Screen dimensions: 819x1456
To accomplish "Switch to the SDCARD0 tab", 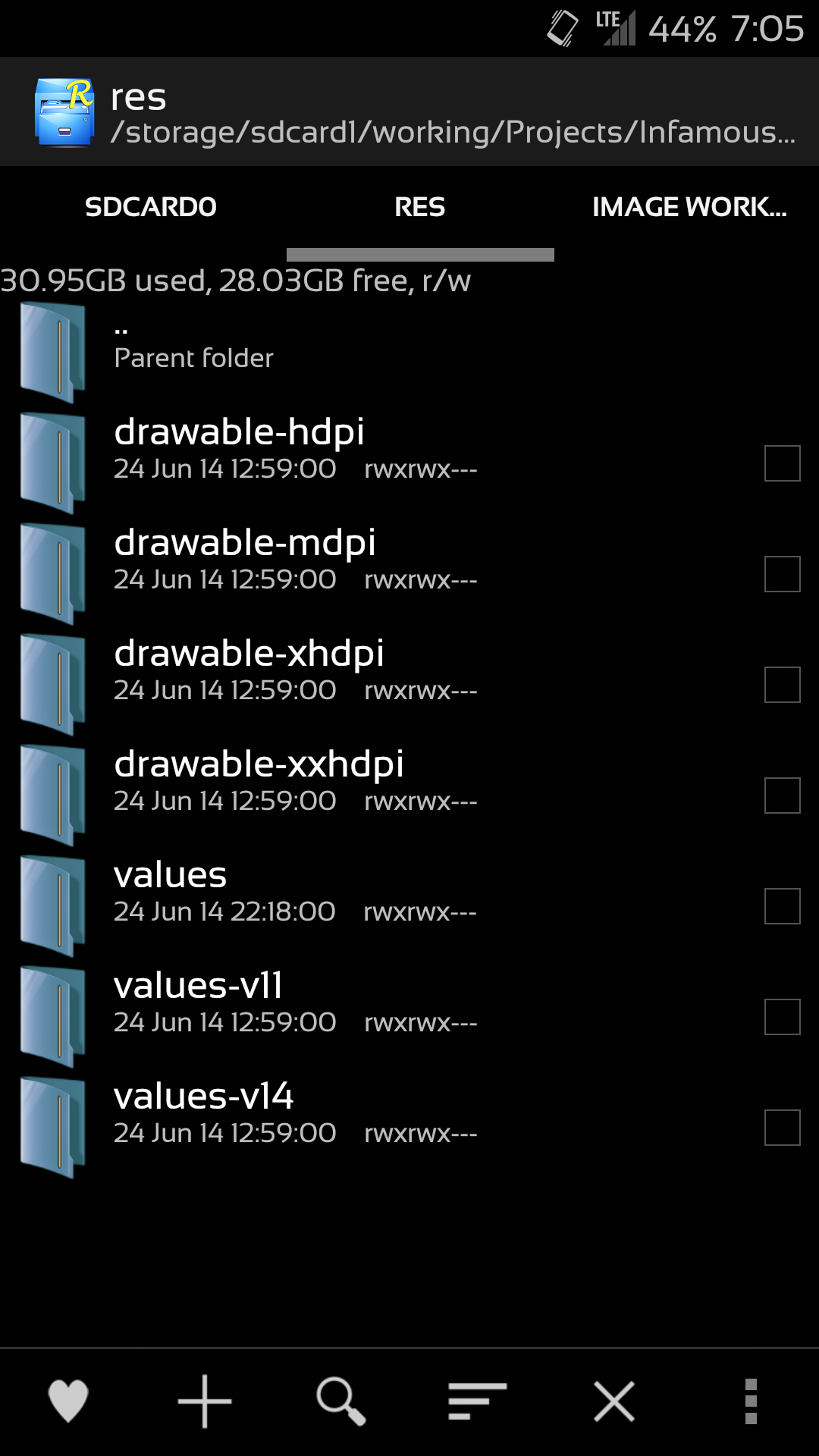I will point(151,207).
